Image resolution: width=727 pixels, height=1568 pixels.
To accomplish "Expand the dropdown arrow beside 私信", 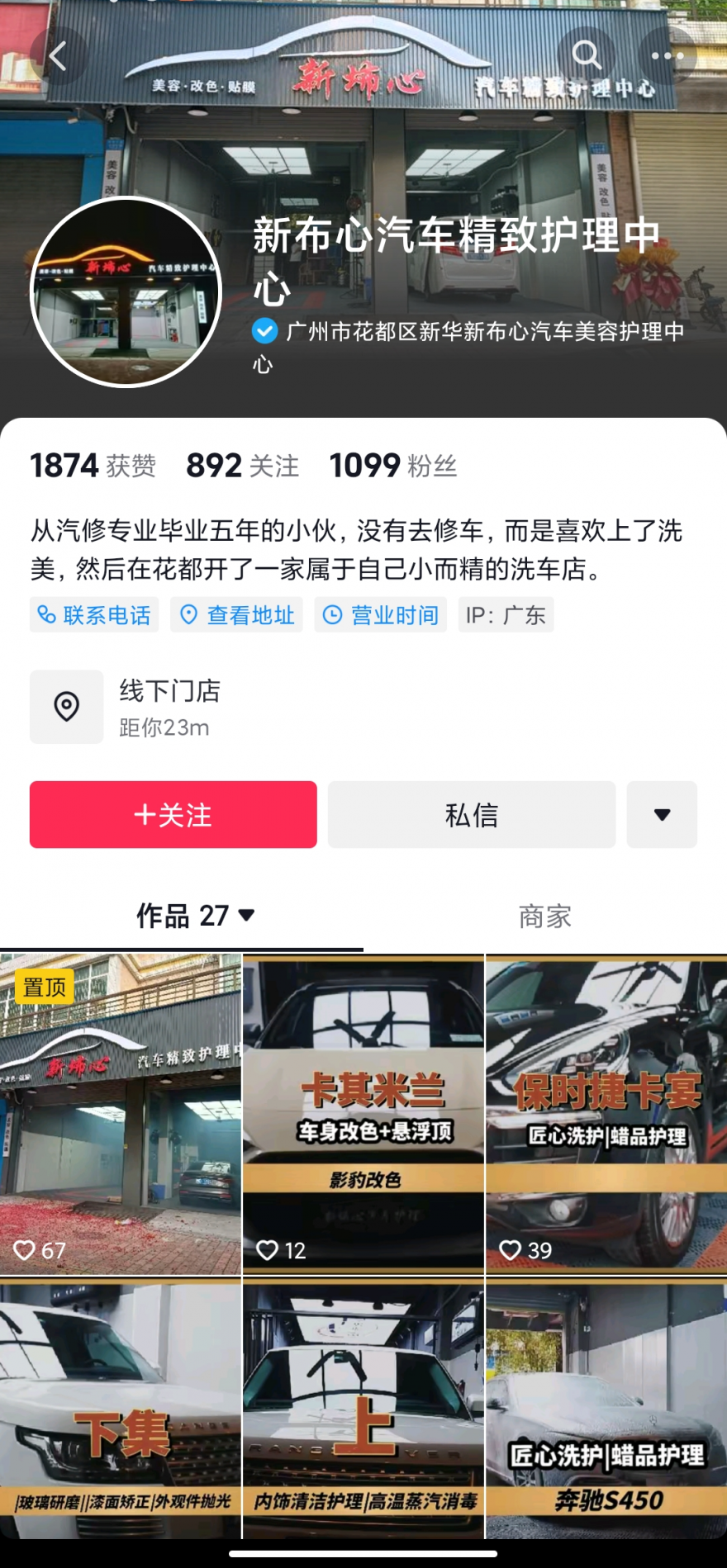I will tap(662, 815).
